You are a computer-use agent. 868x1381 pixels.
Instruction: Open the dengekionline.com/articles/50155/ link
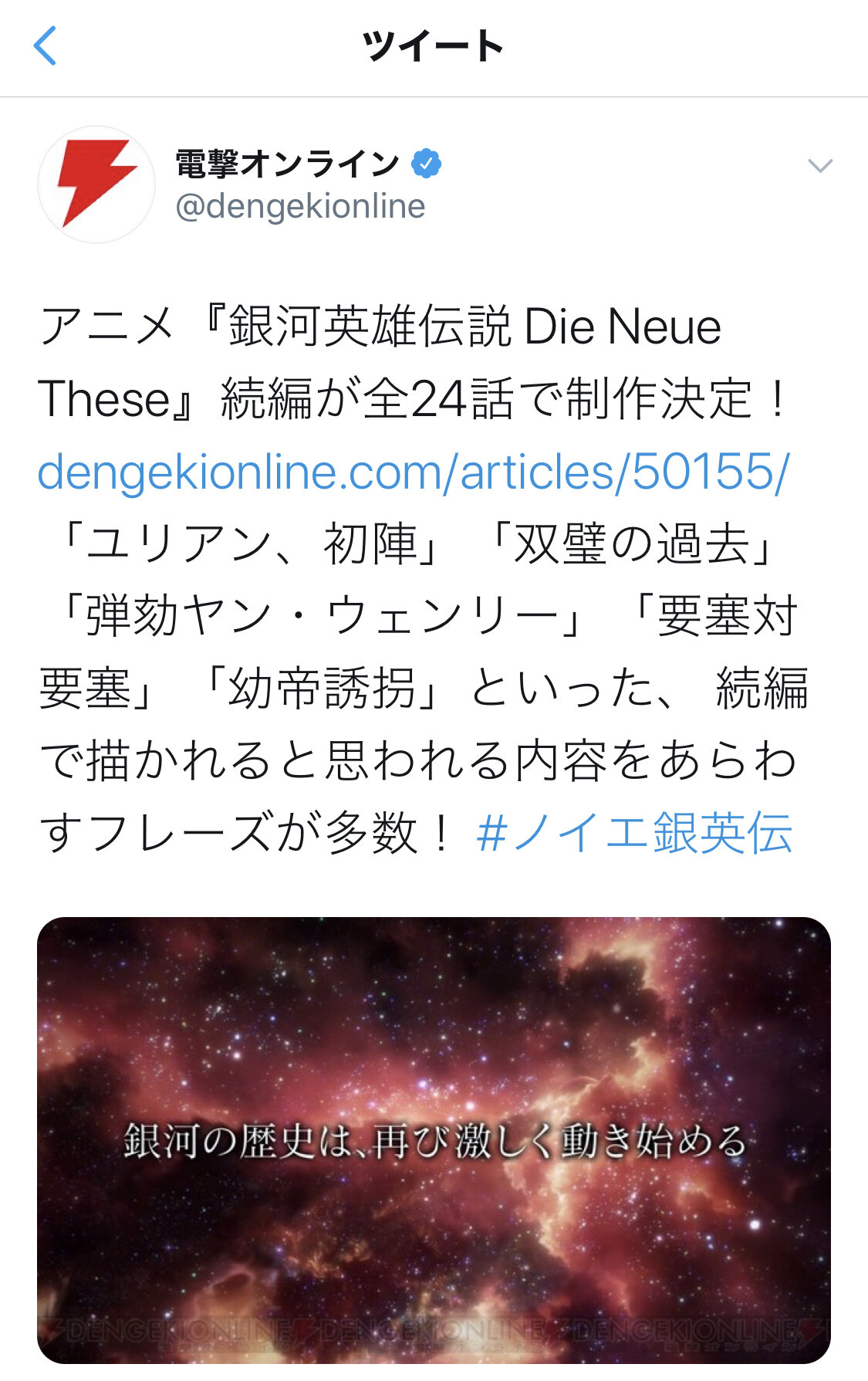[x=413, y=472]
